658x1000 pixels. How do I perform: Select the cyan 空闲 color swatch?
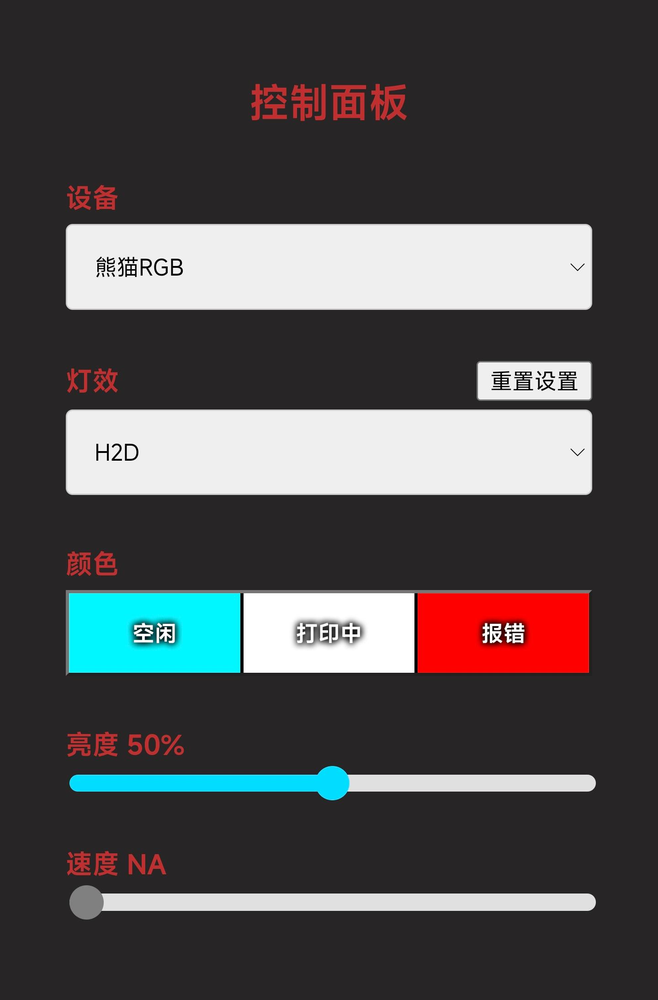[x=154, y=633]
